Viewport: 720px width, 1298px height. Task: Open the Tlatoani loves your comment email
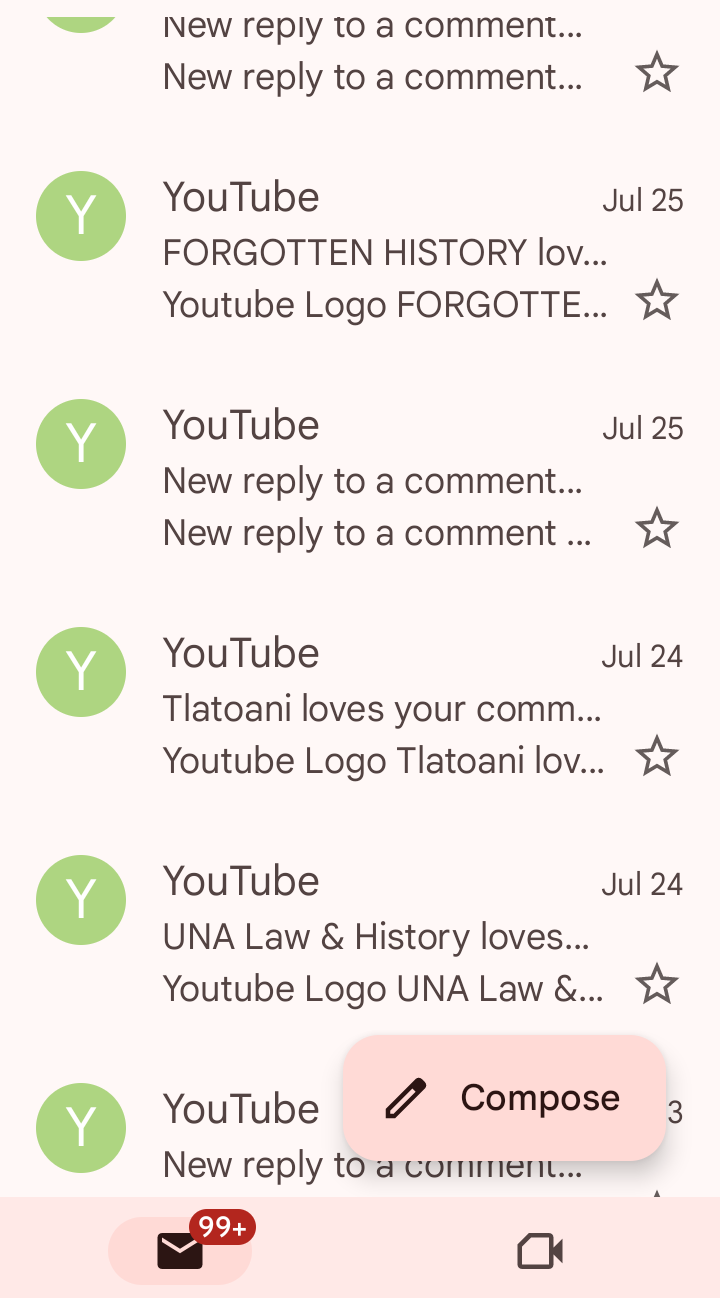pos(385,709)
